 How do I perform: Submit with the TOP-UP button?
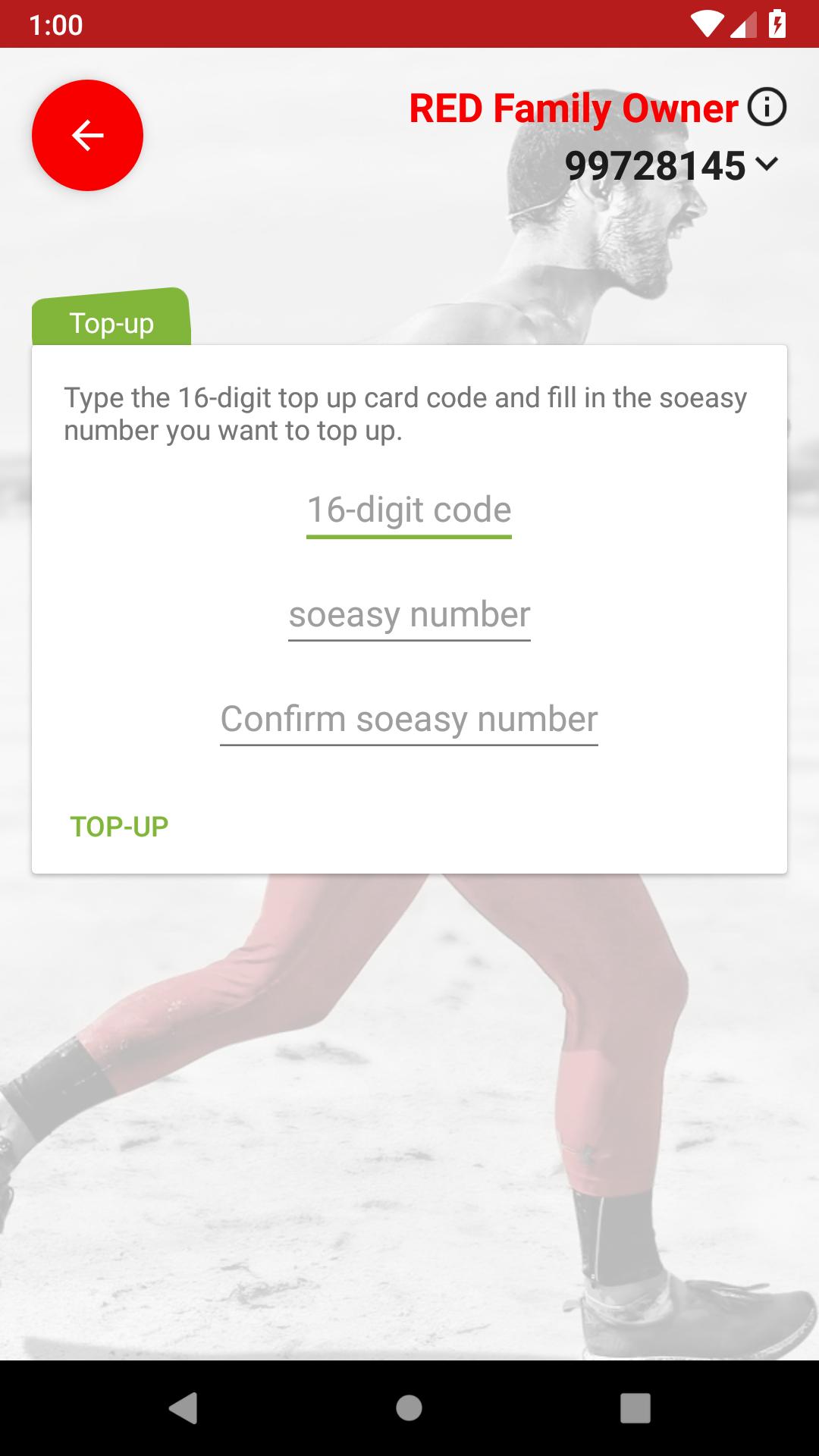pyautogui.click(x=119, y=827)
